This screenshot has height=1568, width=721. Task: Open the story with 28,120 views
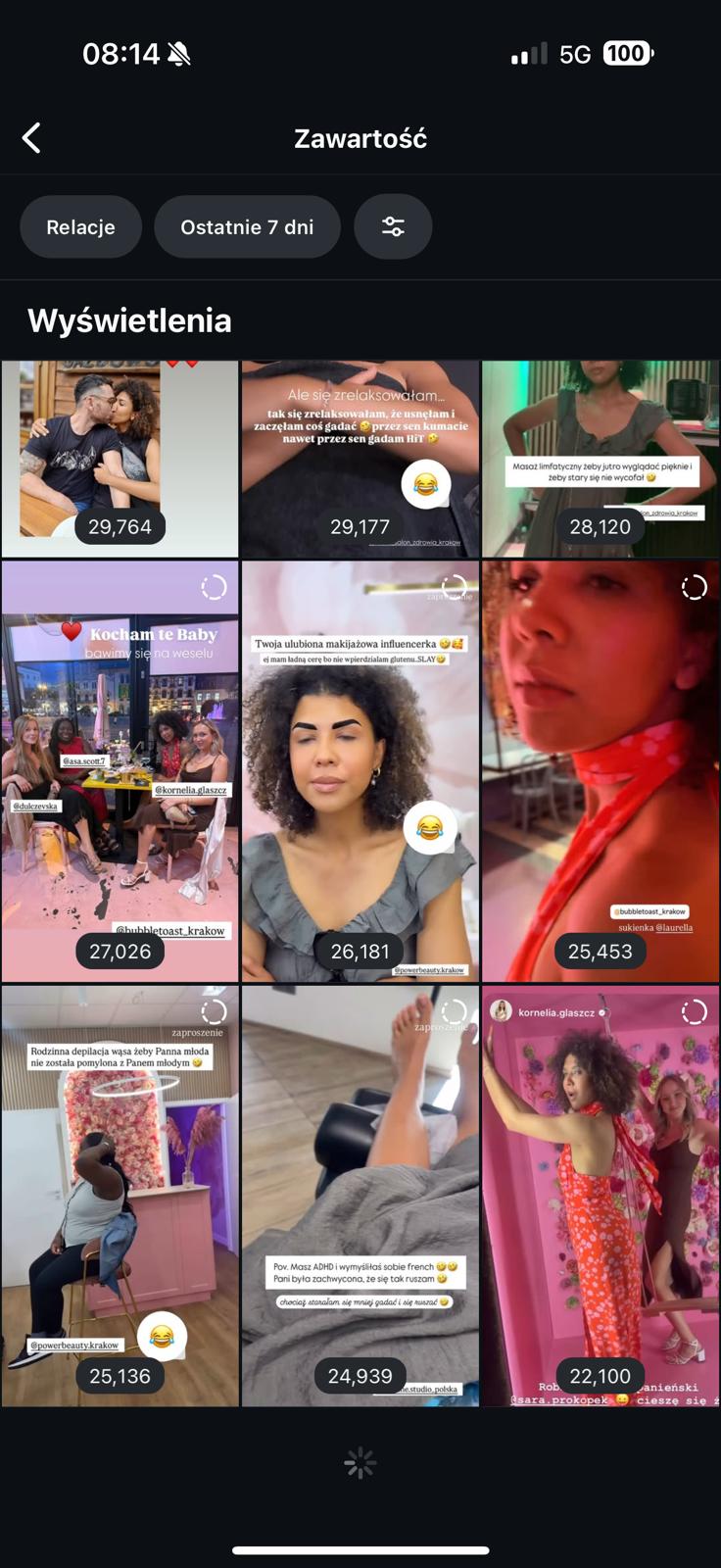pyautogui.click(x=600, y=459)
